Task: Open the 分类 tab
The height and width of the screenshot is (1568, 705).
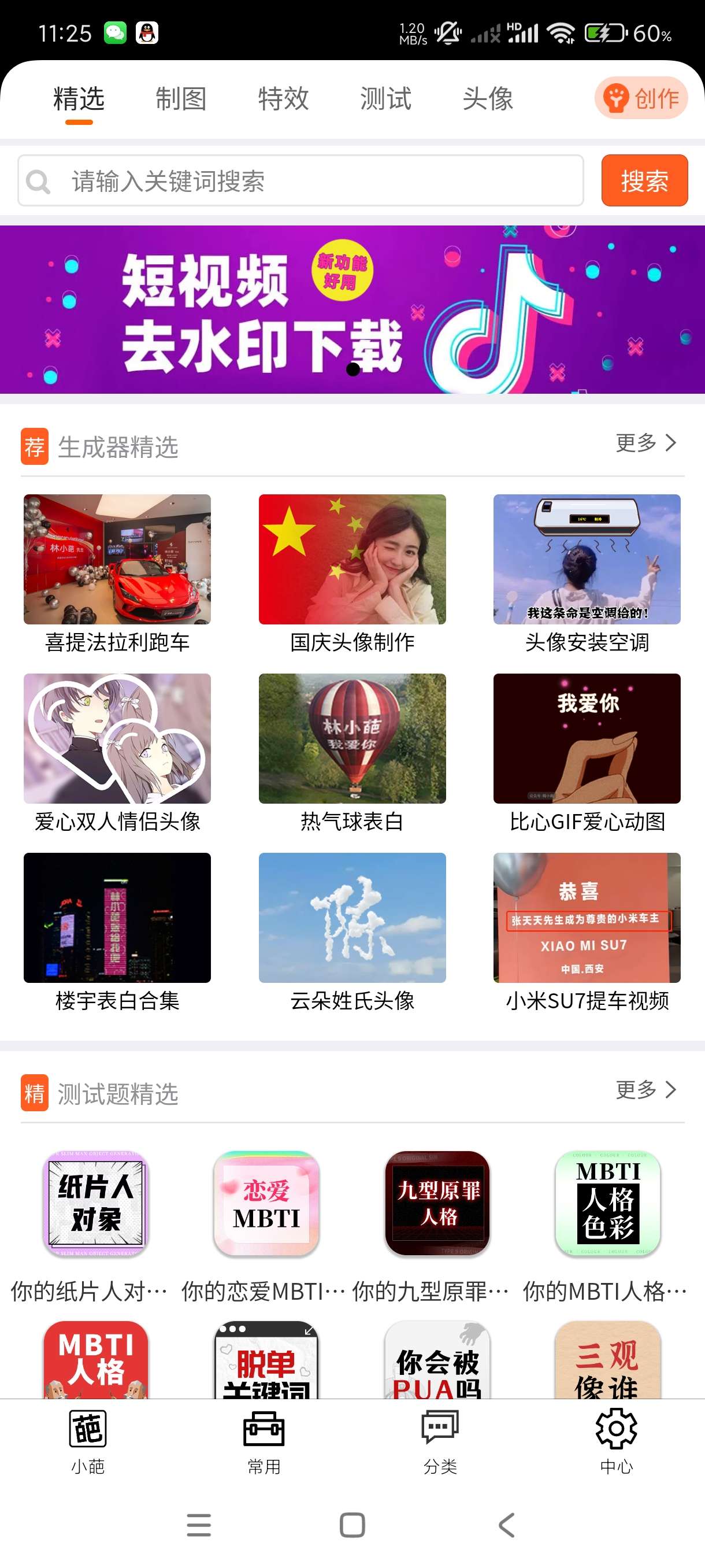Action: (440, 1441)
